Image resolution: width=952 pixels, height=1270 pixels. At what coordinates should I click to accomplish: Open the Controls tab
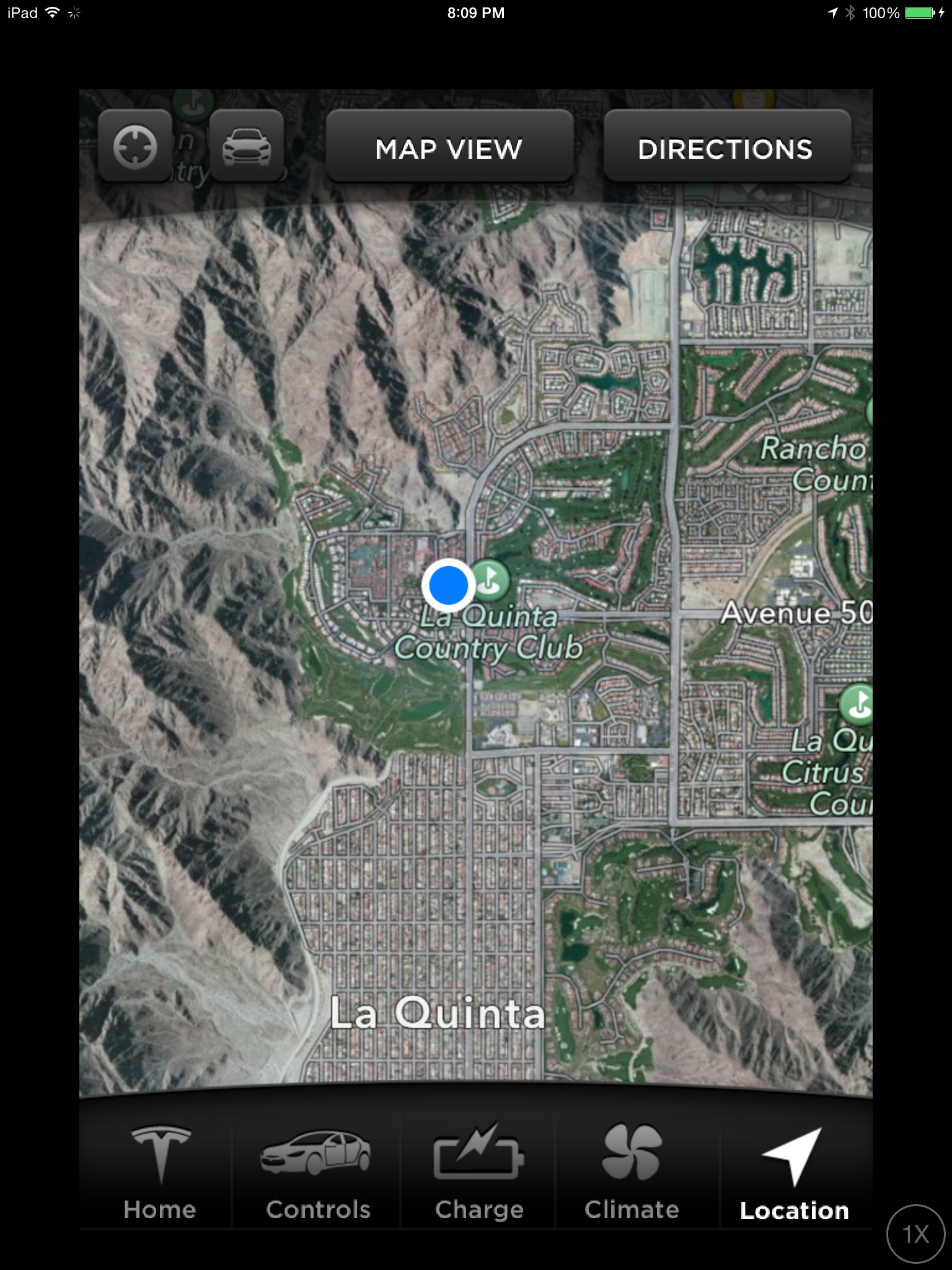[x=317, y=1172]
